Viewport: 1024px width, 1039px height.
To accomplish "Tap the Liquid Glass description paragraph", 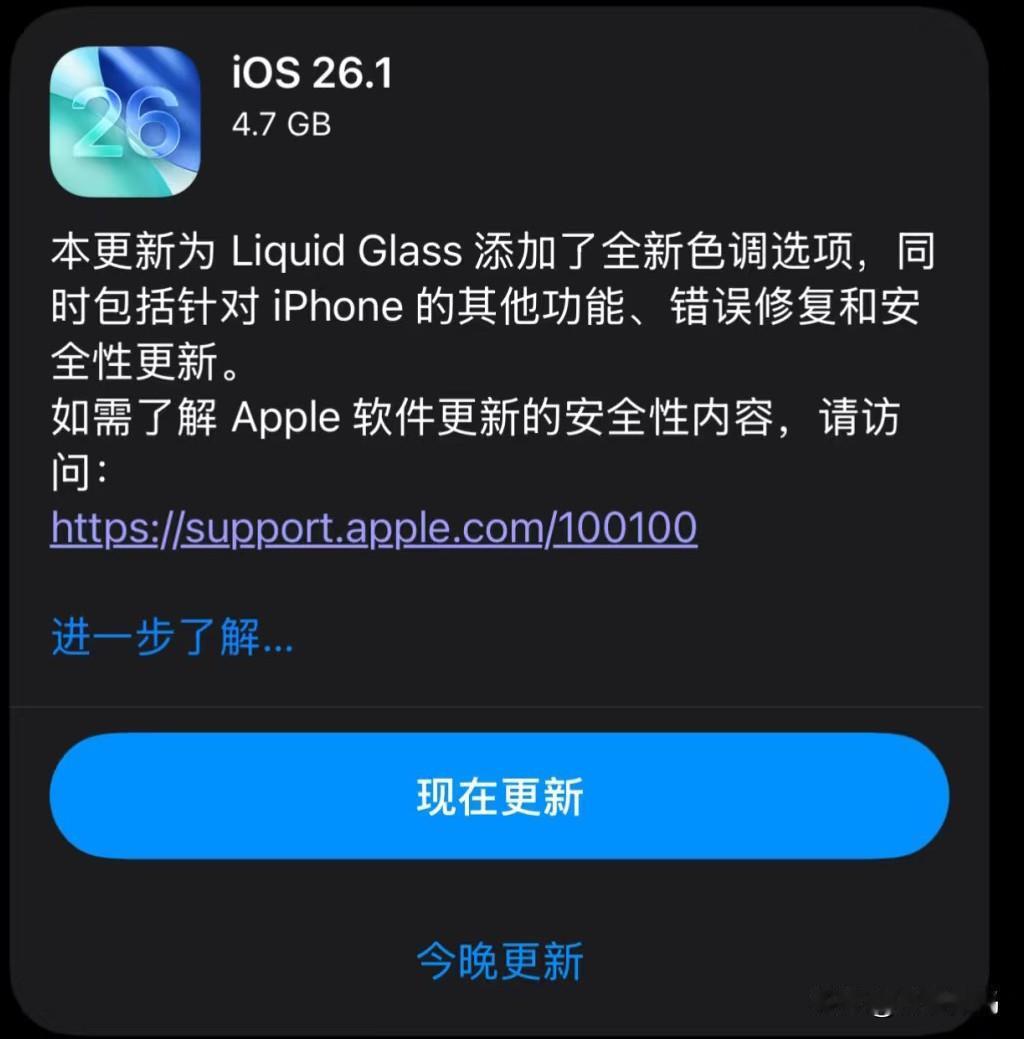I will pos(490,307).
